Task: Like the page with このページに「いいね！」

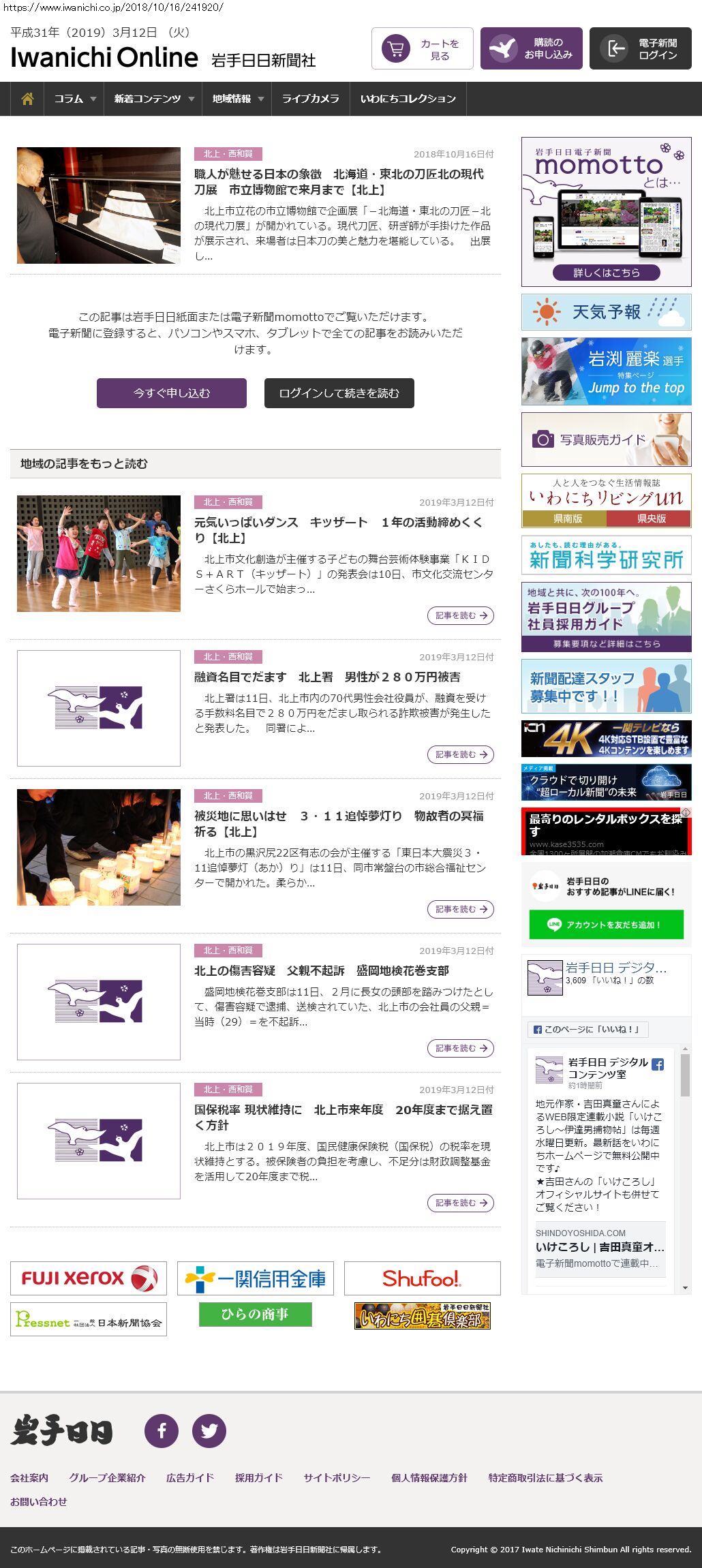Action: point(587,1029)
